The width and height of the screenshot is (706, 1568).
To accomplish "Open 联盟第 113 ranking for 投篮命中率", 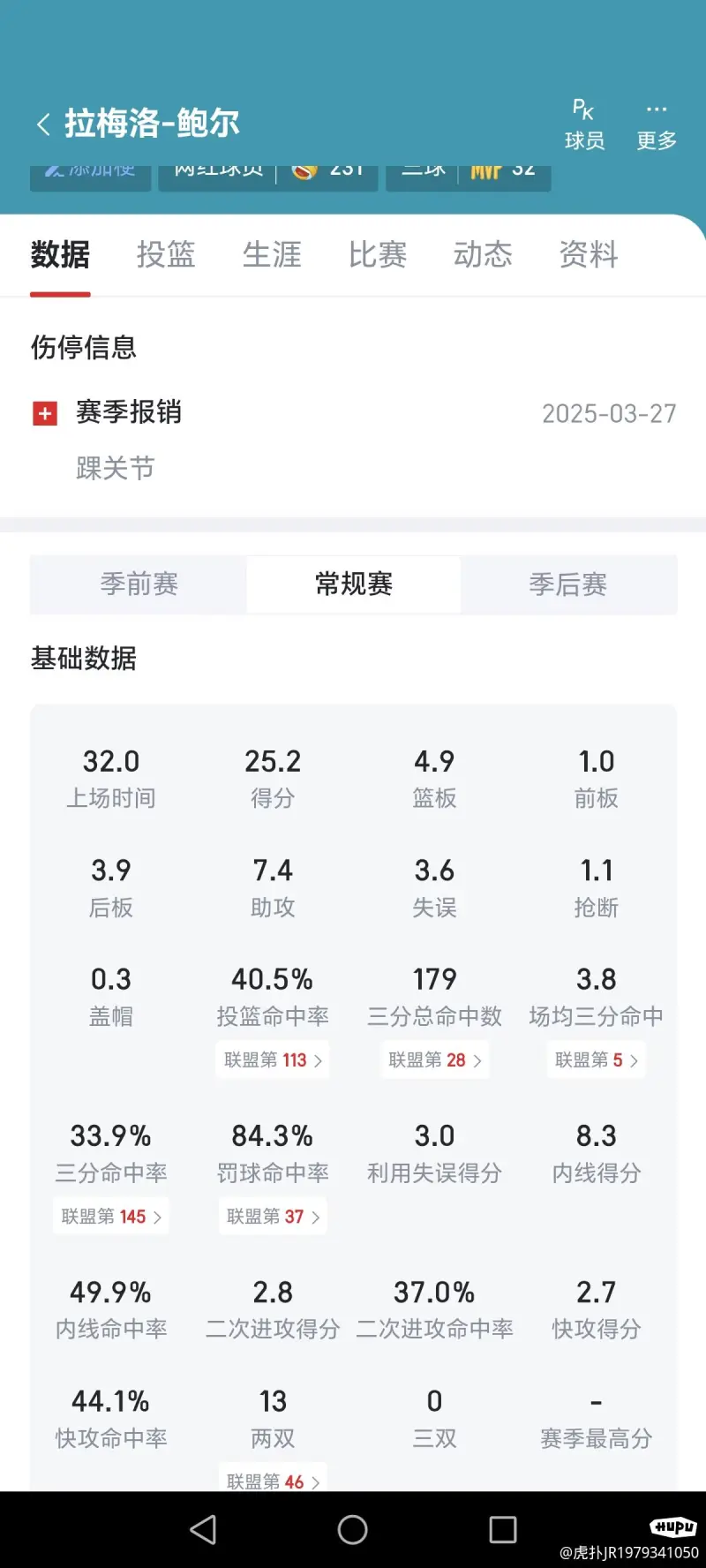I will (273, 1060).
